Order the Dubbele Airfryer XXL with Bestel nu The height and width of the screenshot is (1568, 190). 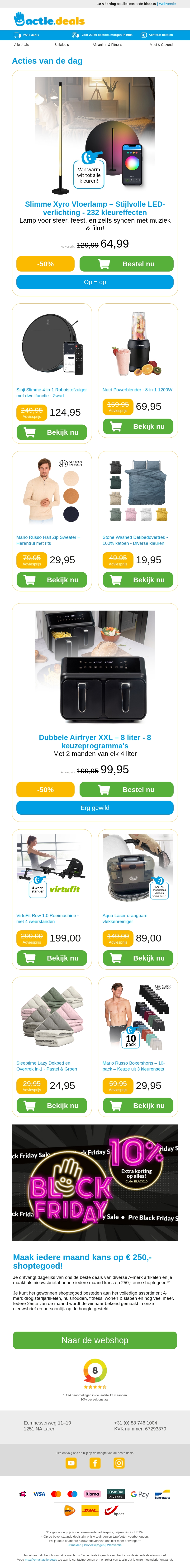pos(126,789)
